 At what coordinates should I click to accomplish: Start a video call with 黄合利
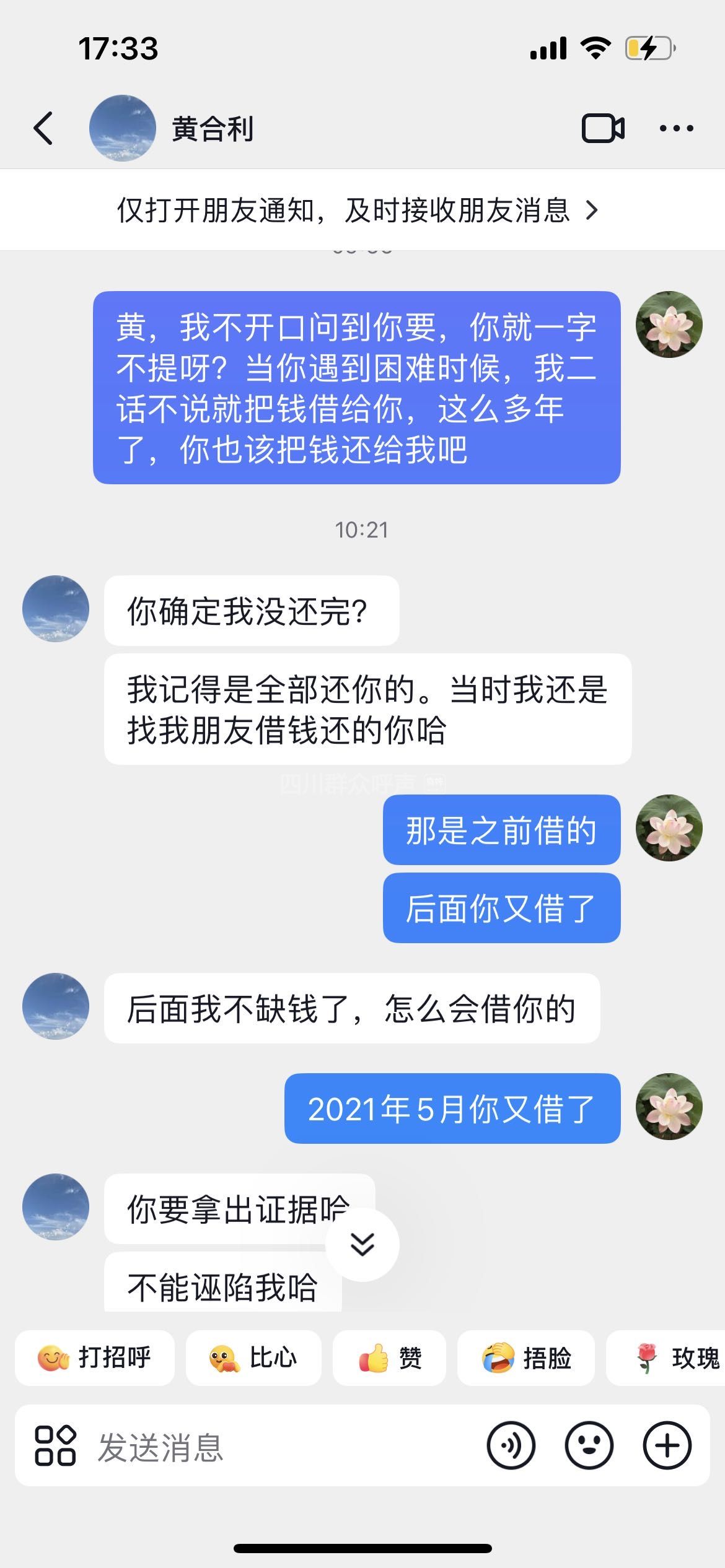tap(602, 129)
